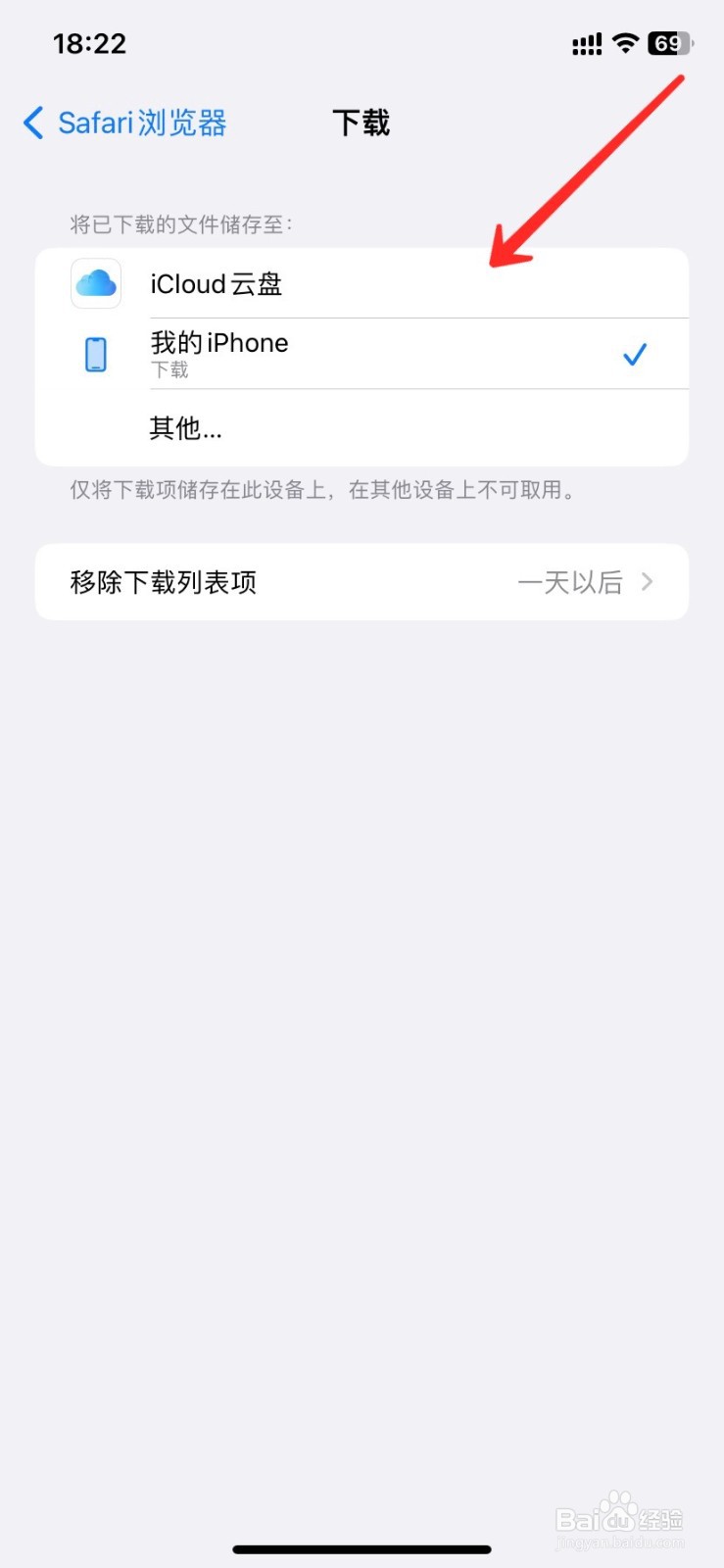
Task: Click the Wi-Fi icon in the status bar
Action: [x=624, y=43]
